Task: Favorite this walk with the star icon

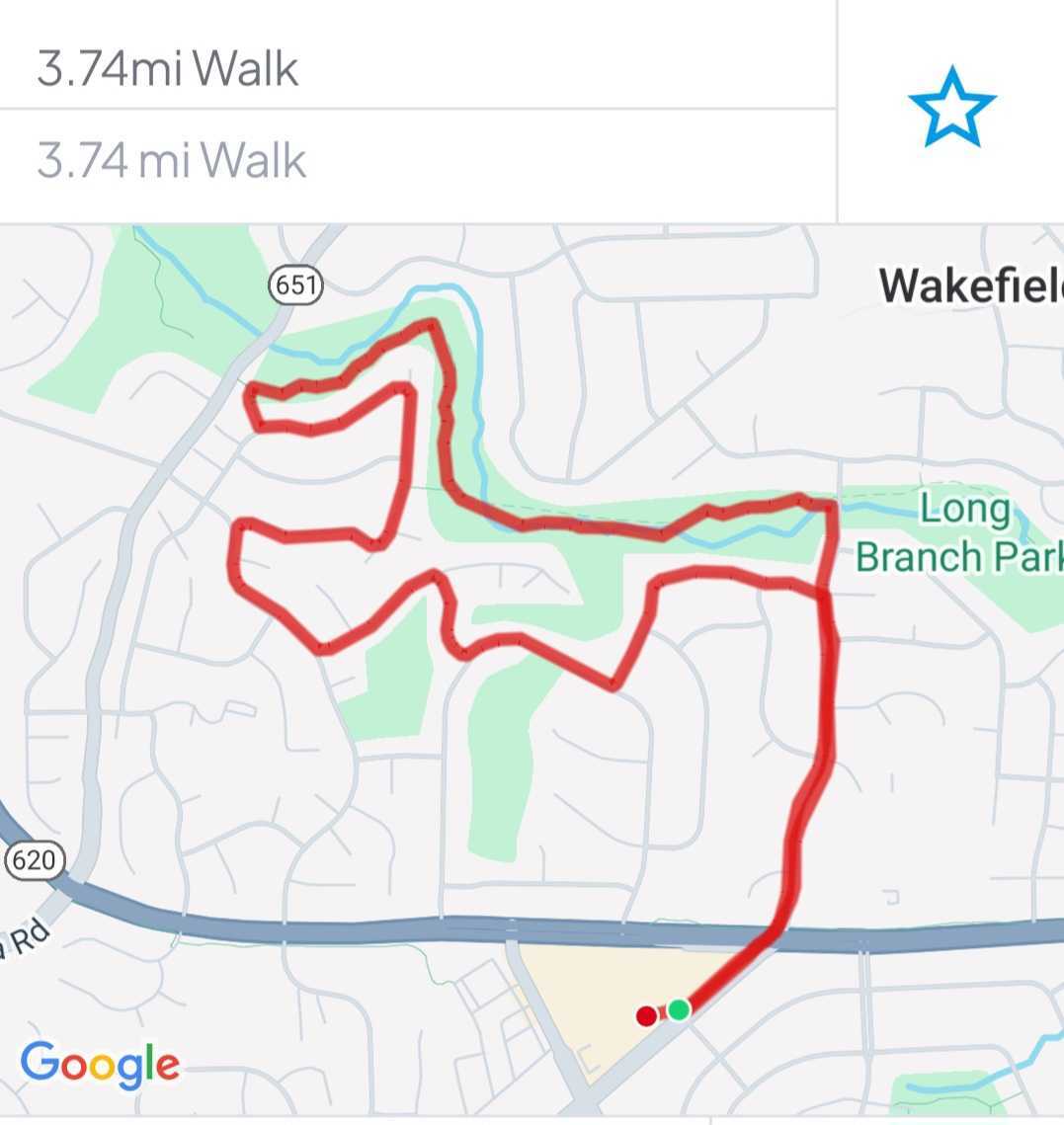Action: point(951,108)
